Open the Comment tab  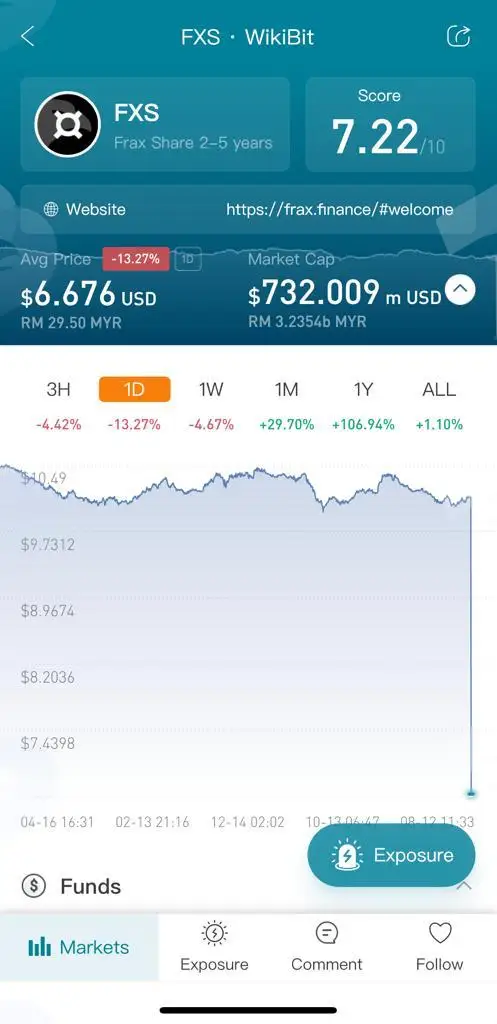pos(327,947)
